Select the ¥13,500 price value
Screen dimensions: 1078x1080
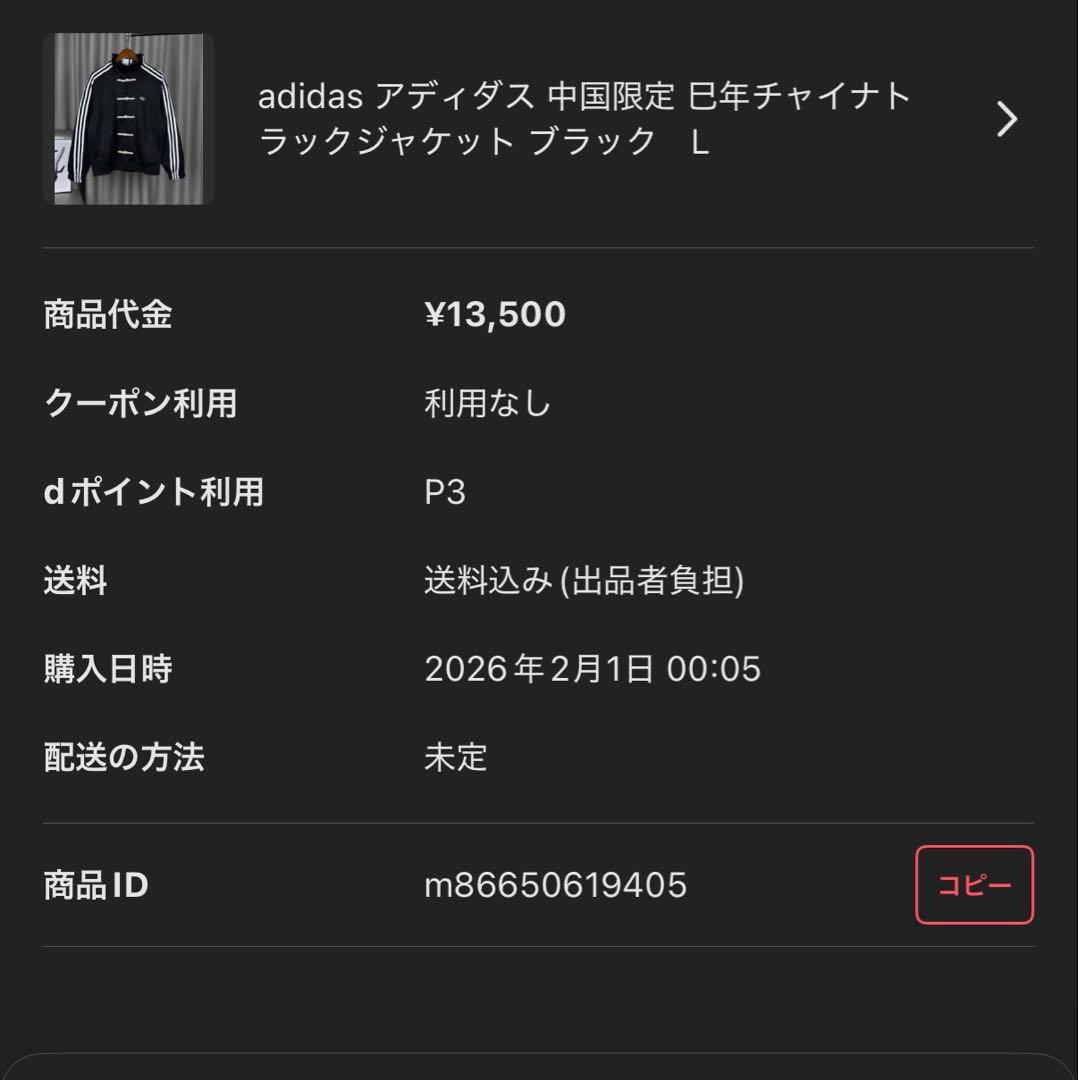click(x=494, y=314)
